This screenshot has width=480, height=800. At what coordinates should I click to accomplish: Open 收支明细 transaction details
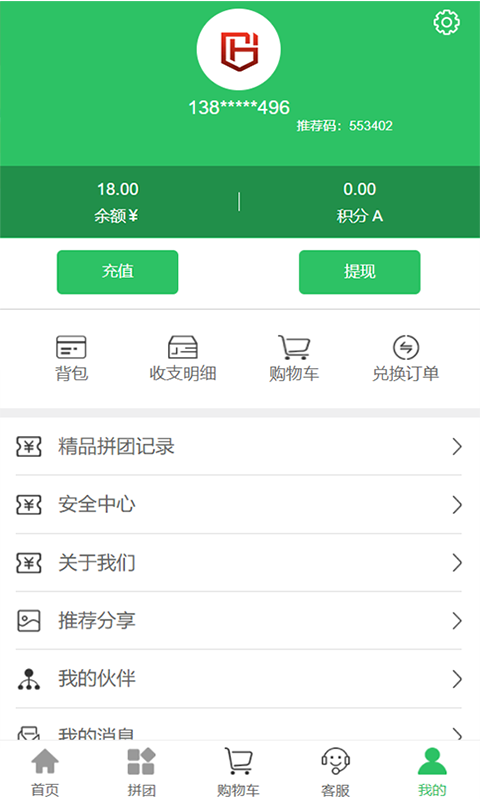[x=183, y=359]
